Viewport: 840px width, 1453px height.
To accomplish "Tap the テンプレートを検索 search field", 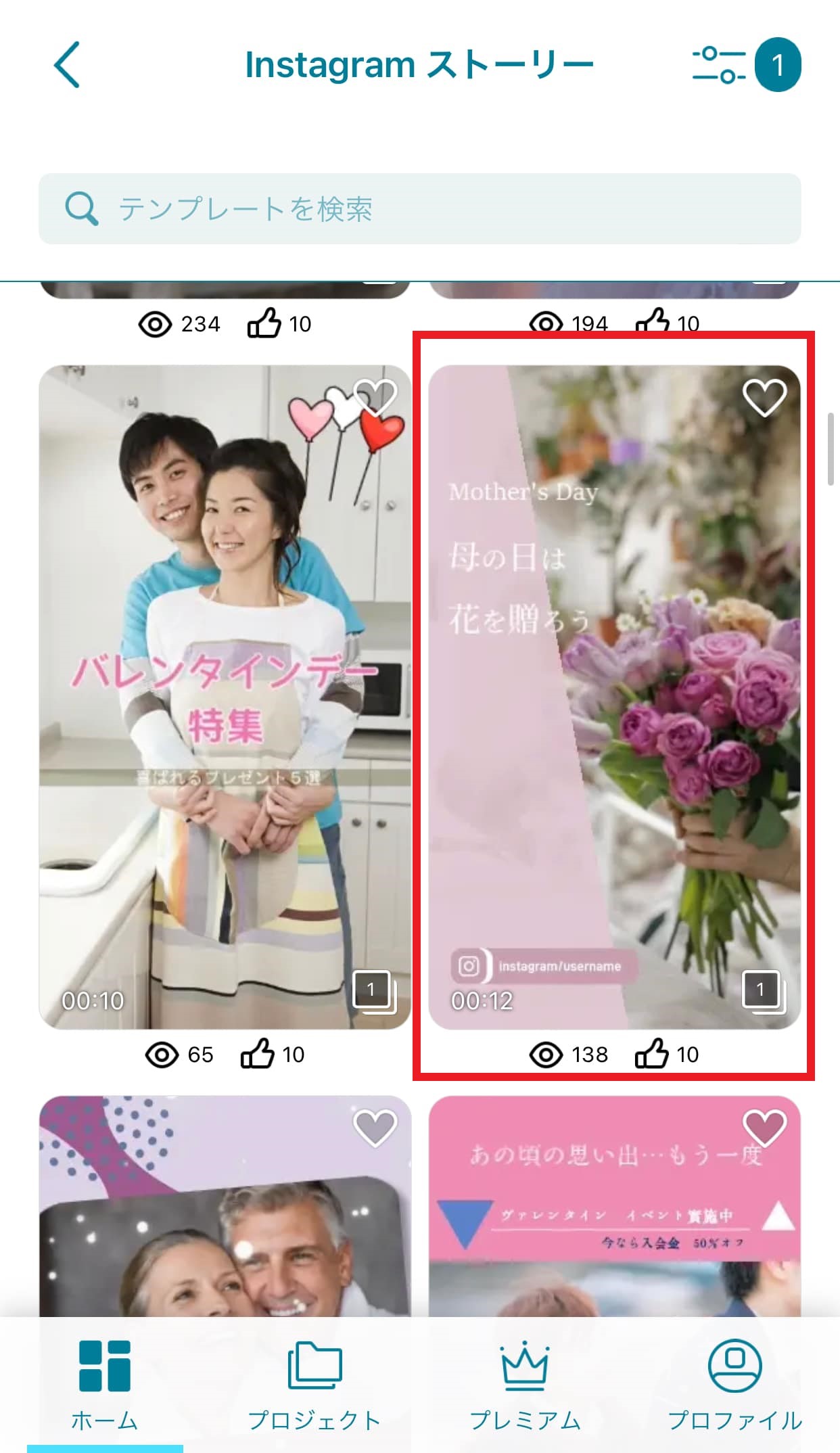I will [419, 209].
